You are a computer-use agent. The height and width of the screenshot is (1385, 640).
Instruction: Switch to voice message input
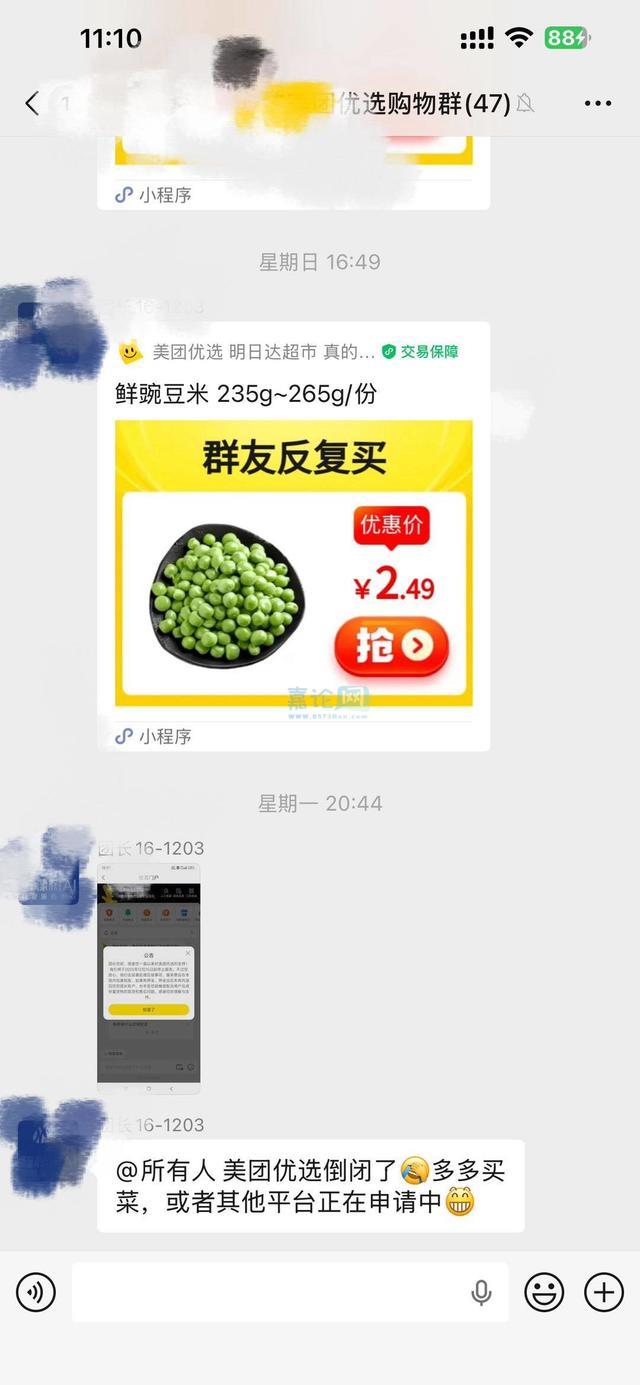click(36, 1293)
